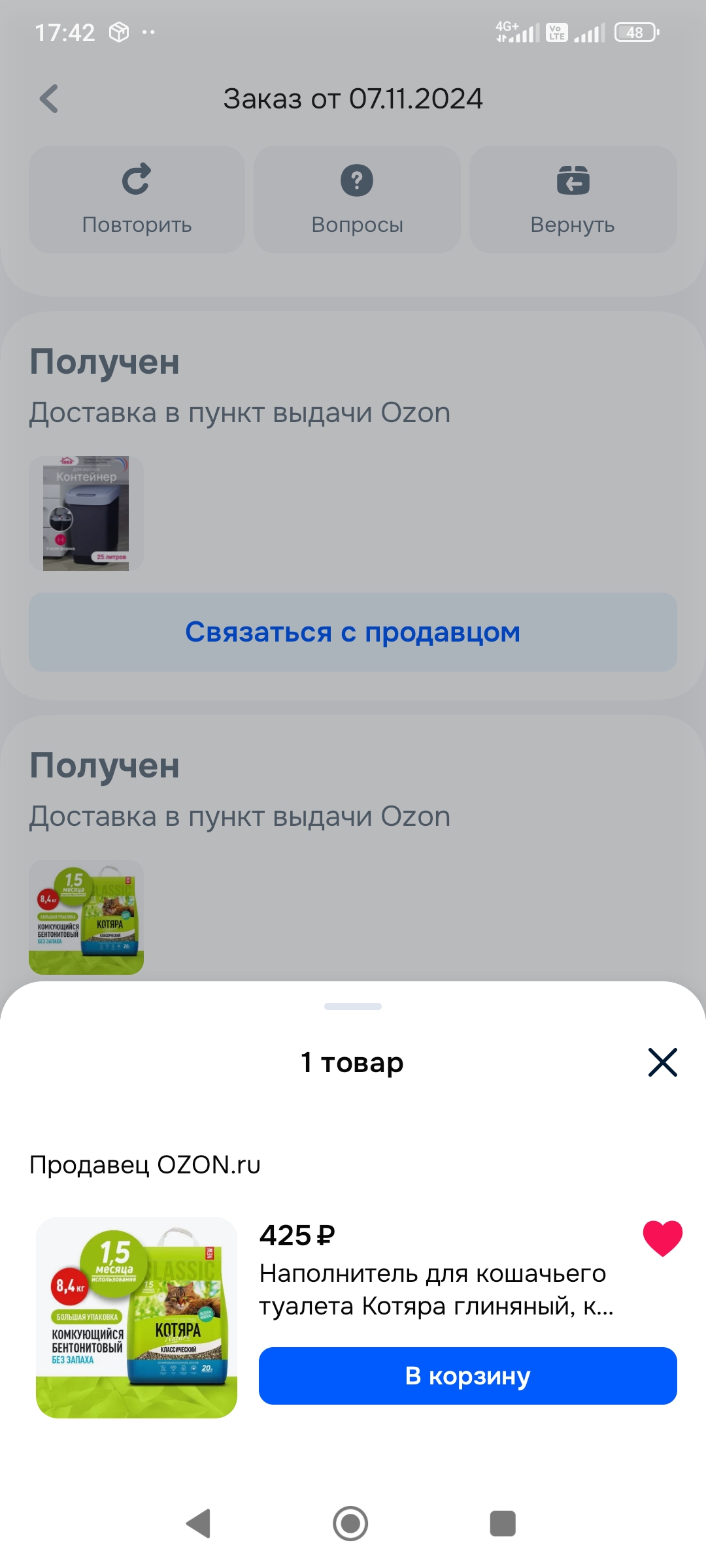This screenshot has height=1568, width=706.
Task: Remove Котяра litter from favorites
Action: (x=662, y=1238)
